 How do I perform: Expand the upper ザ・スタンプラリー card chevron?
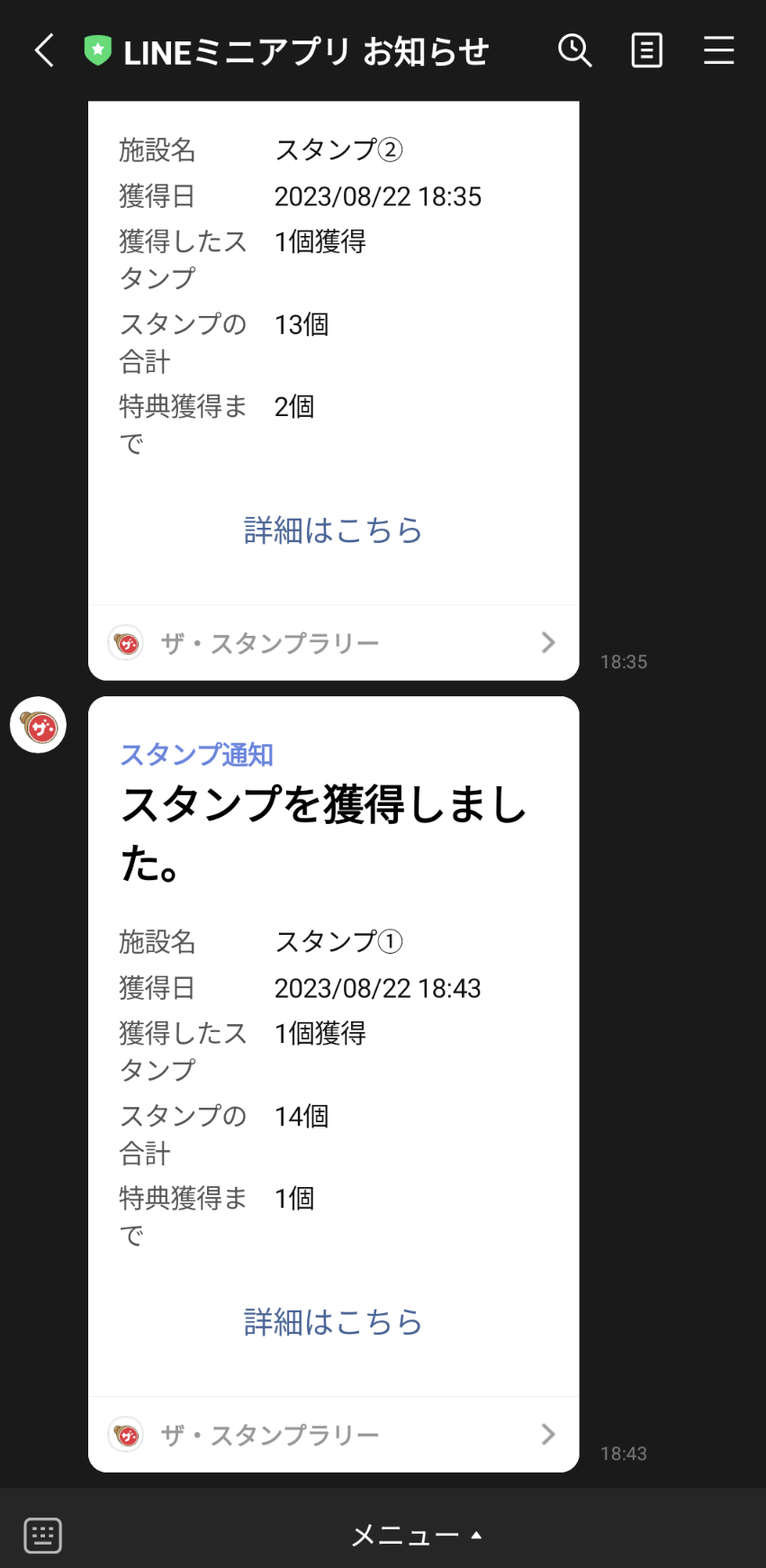coord(547,642)
